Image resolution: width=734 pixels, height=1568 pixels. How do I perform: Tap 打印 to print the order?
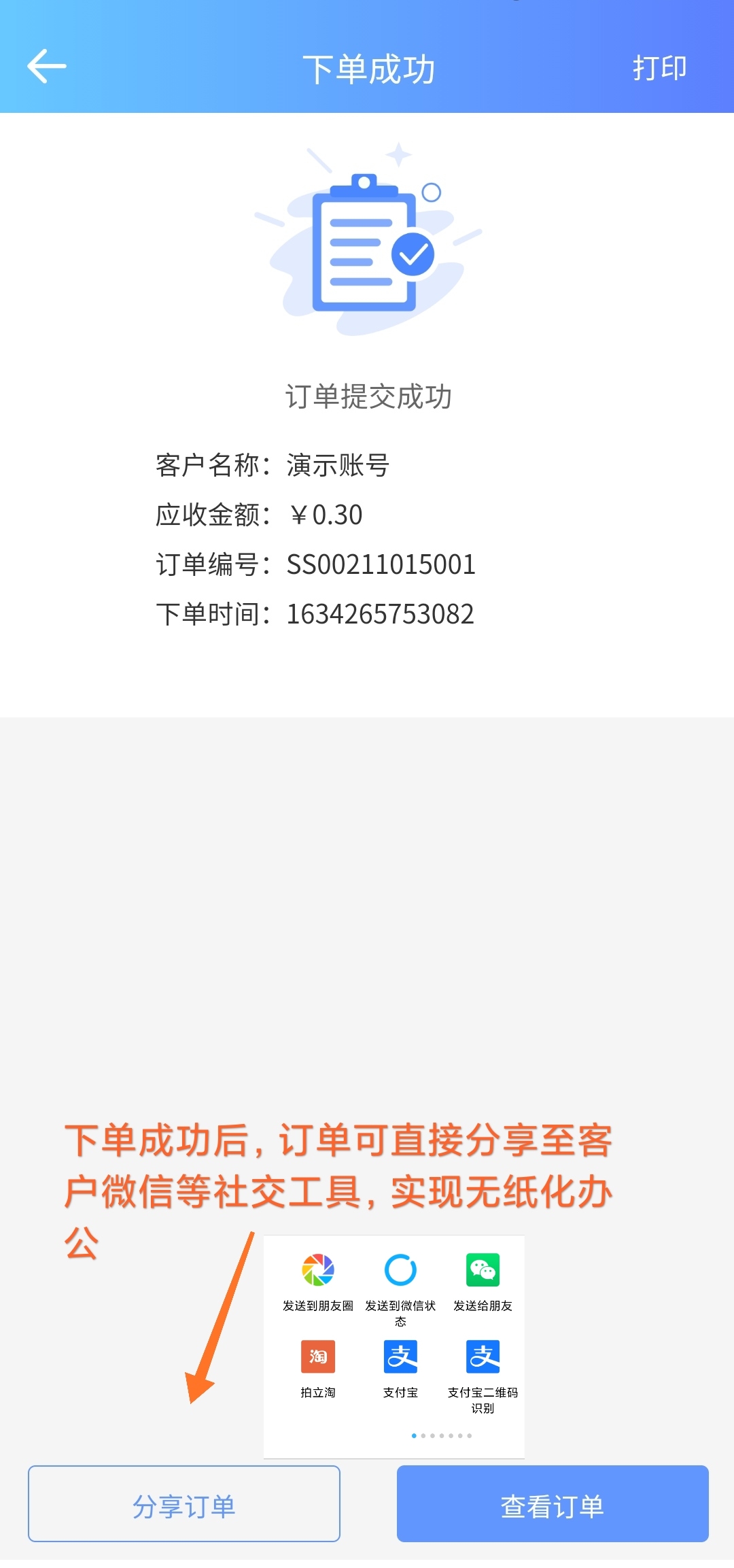pos(659,68)
